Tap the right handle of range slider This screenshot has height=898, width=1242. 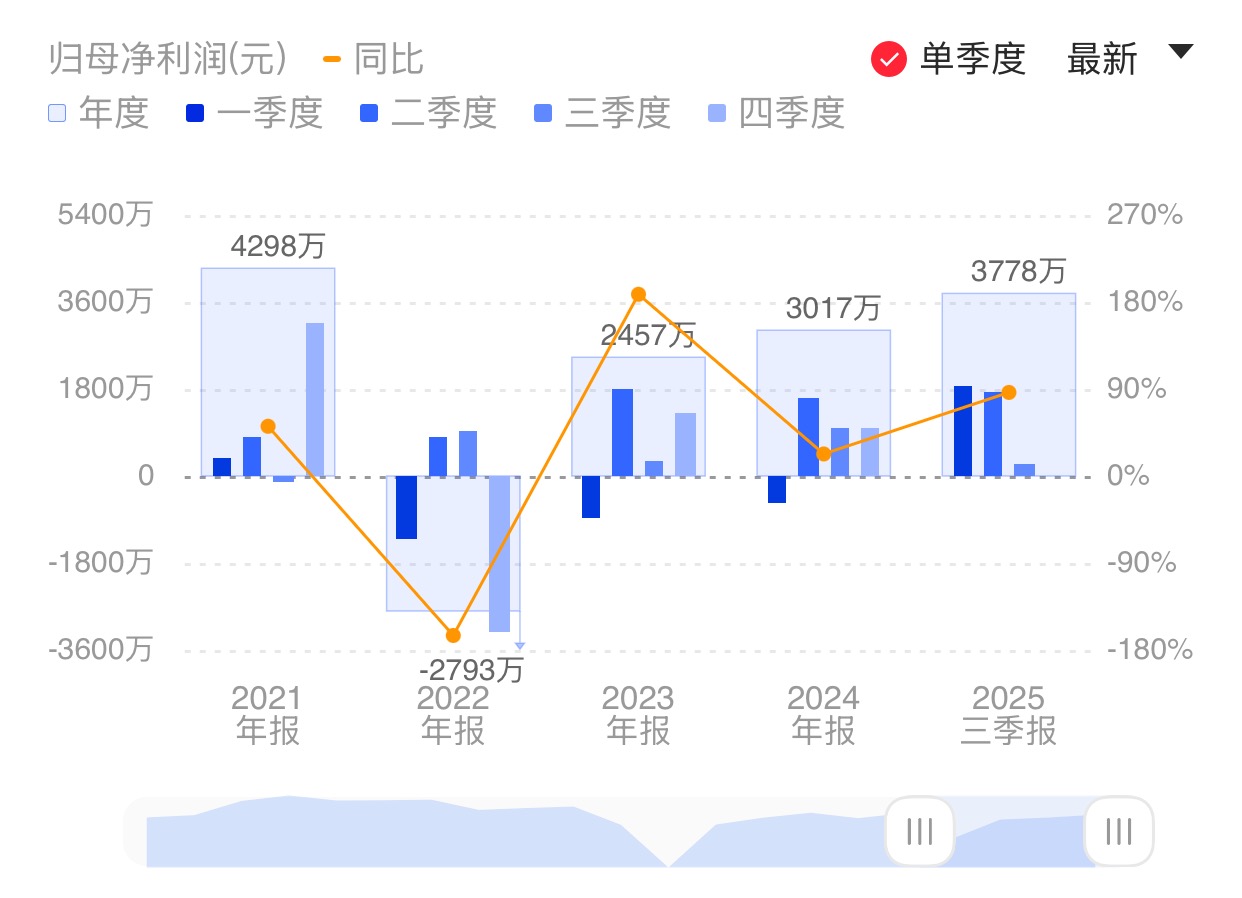tap(1118, 831)
